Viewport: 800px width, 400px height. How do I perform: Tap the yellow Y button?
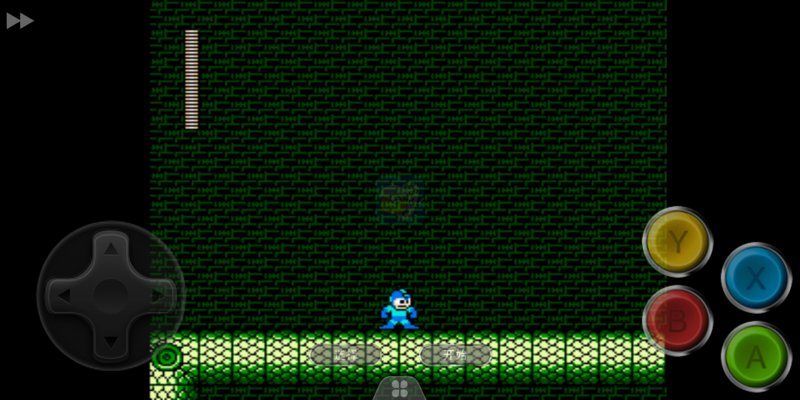(x=677, y=242)
